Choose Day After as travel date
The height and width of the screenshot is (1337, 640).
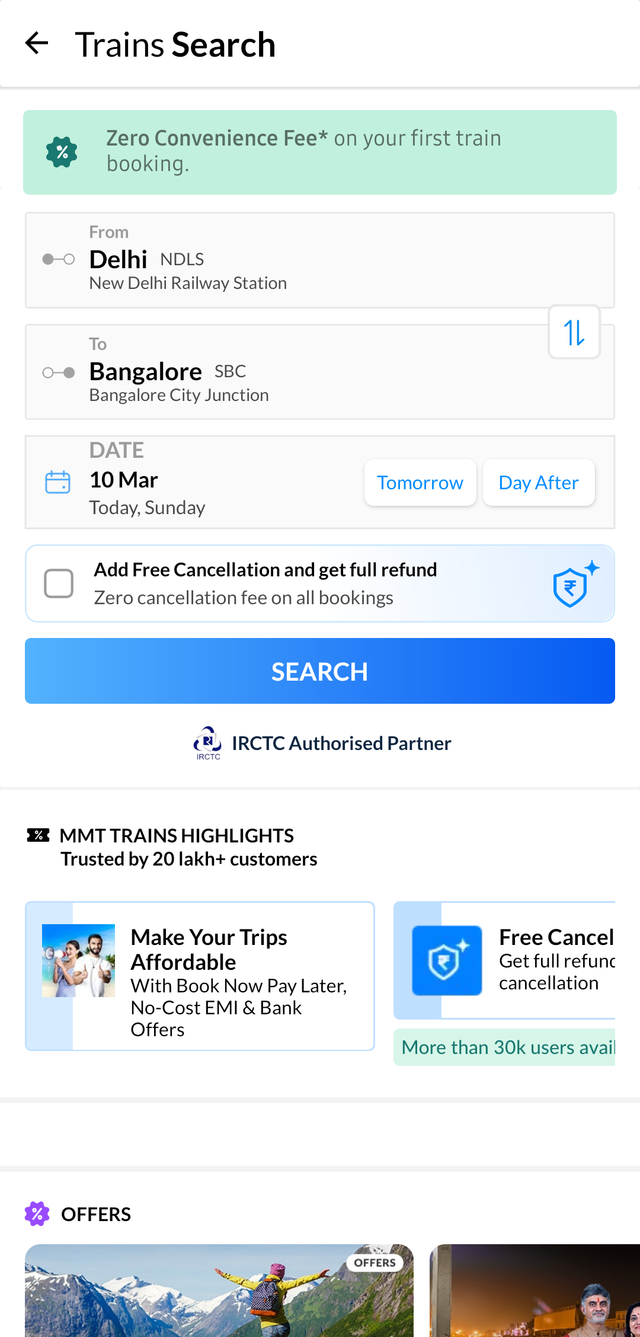[x=538, y=483]
